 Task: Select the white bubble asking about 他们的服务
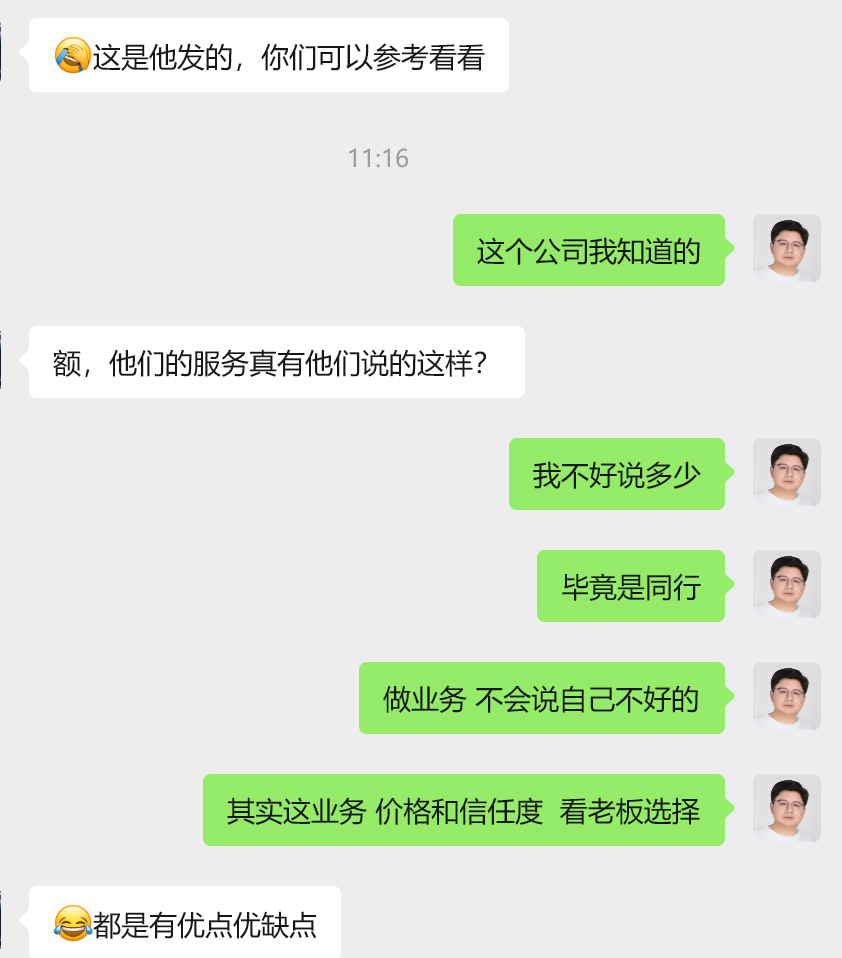(x=276, y=362)
